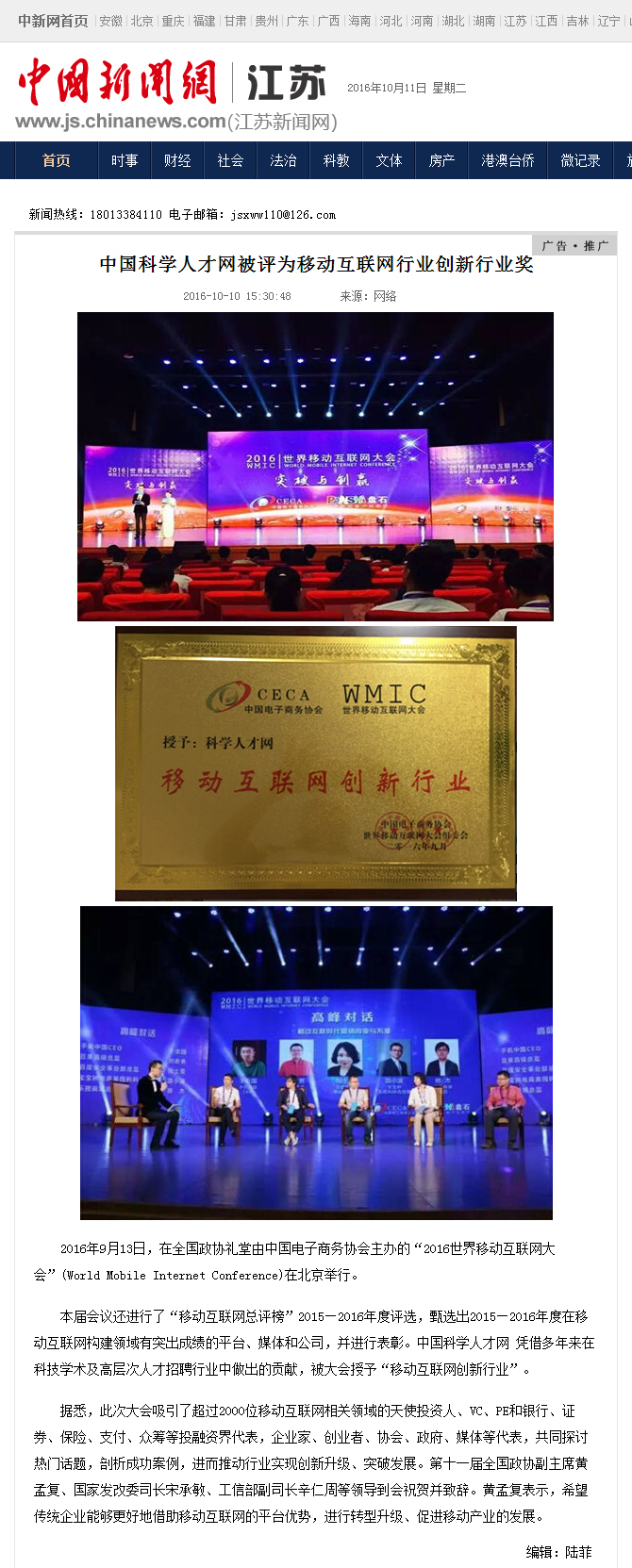This screenshot has width=632, height=1568.
Task: Tap the 中国新闻网 江苏 site header
Action: [173, 84]
